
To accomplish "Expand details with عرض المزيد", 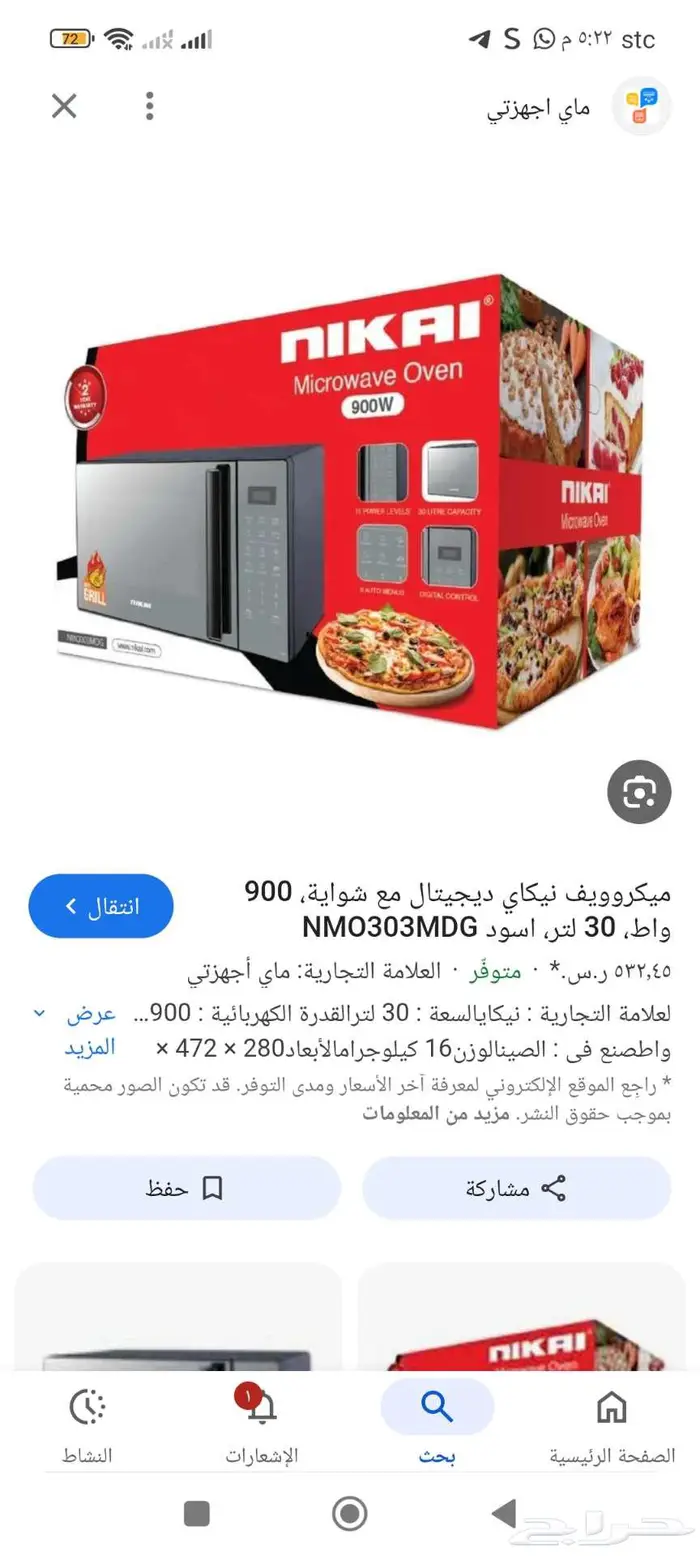I will 90,1030.
